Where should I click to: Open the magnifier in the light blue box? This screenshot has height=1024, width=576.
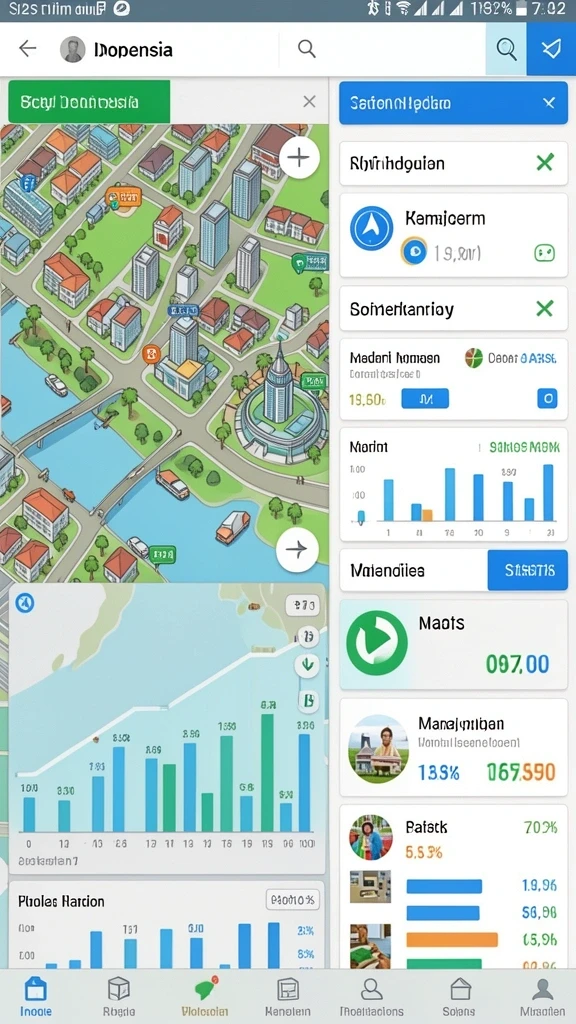coord(506,49)
